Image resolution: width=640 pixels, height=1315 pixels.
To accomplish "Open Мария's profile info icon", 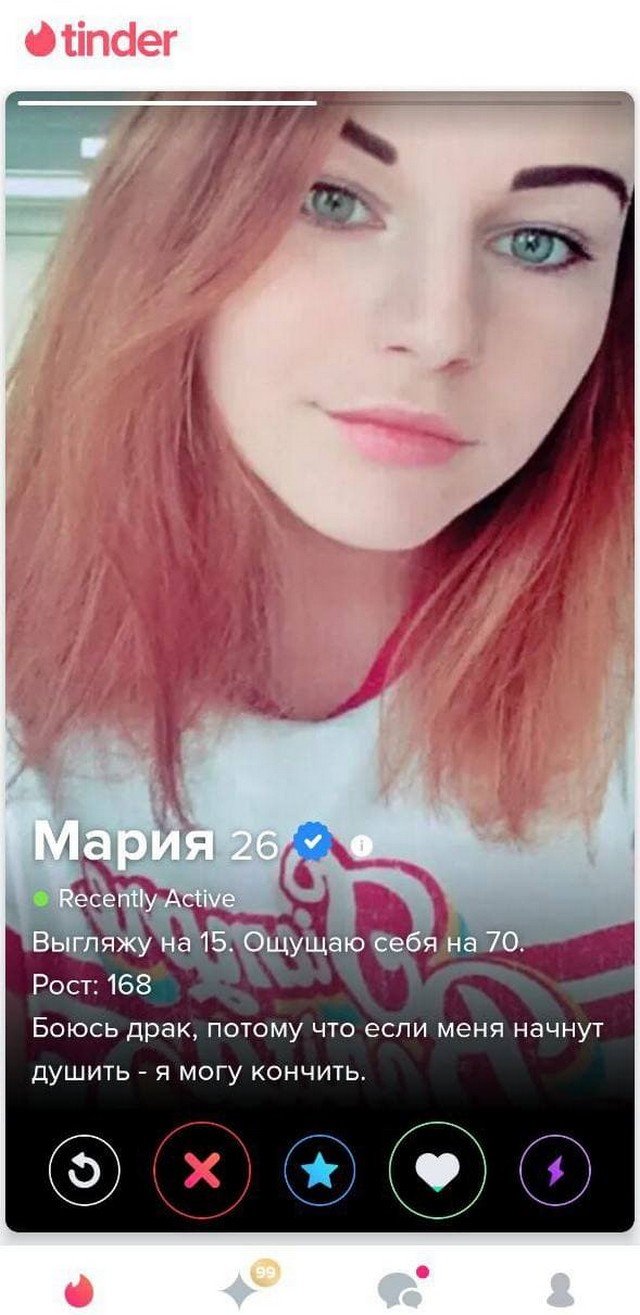I will click(x=362, y=846).
